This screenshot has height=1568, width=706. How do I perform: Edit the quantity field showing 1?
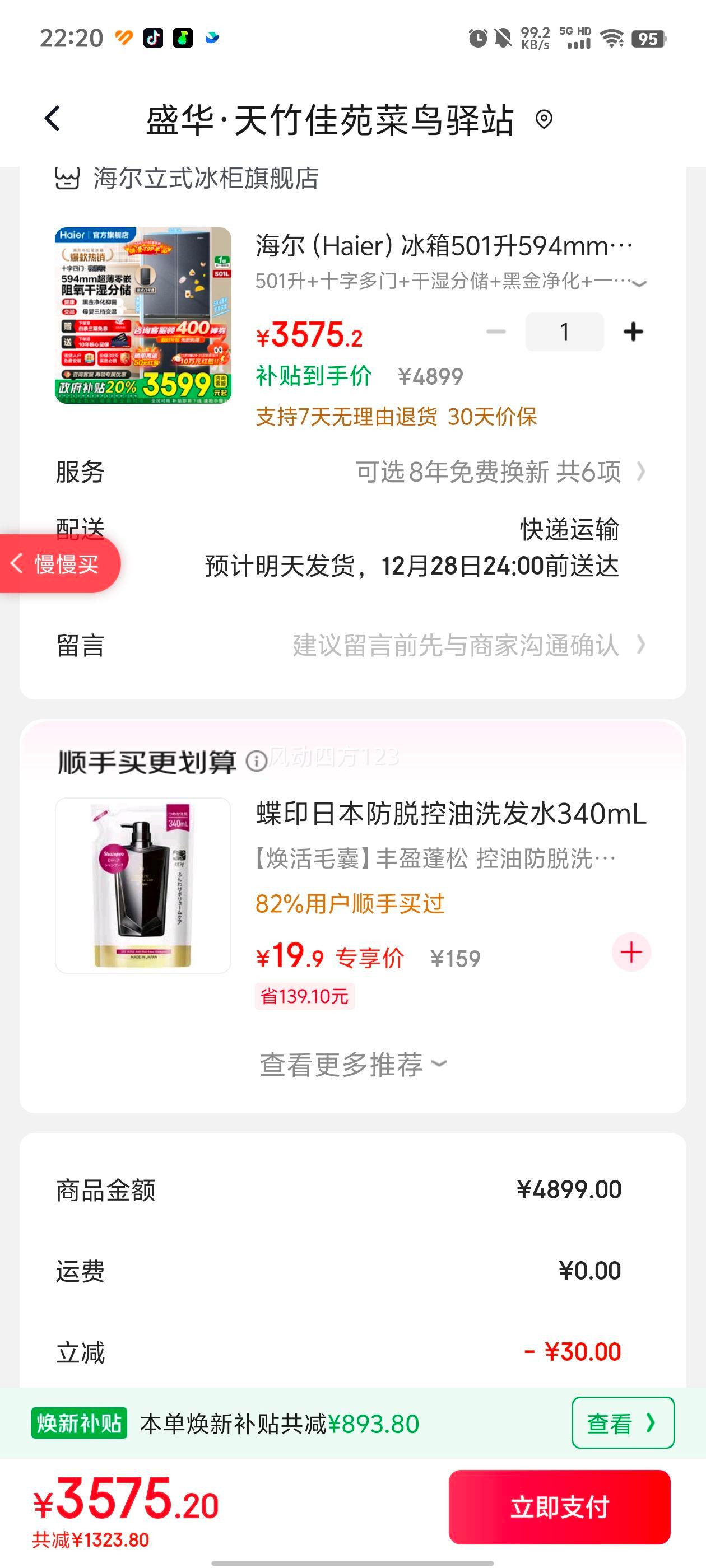[x=564, y=332]
